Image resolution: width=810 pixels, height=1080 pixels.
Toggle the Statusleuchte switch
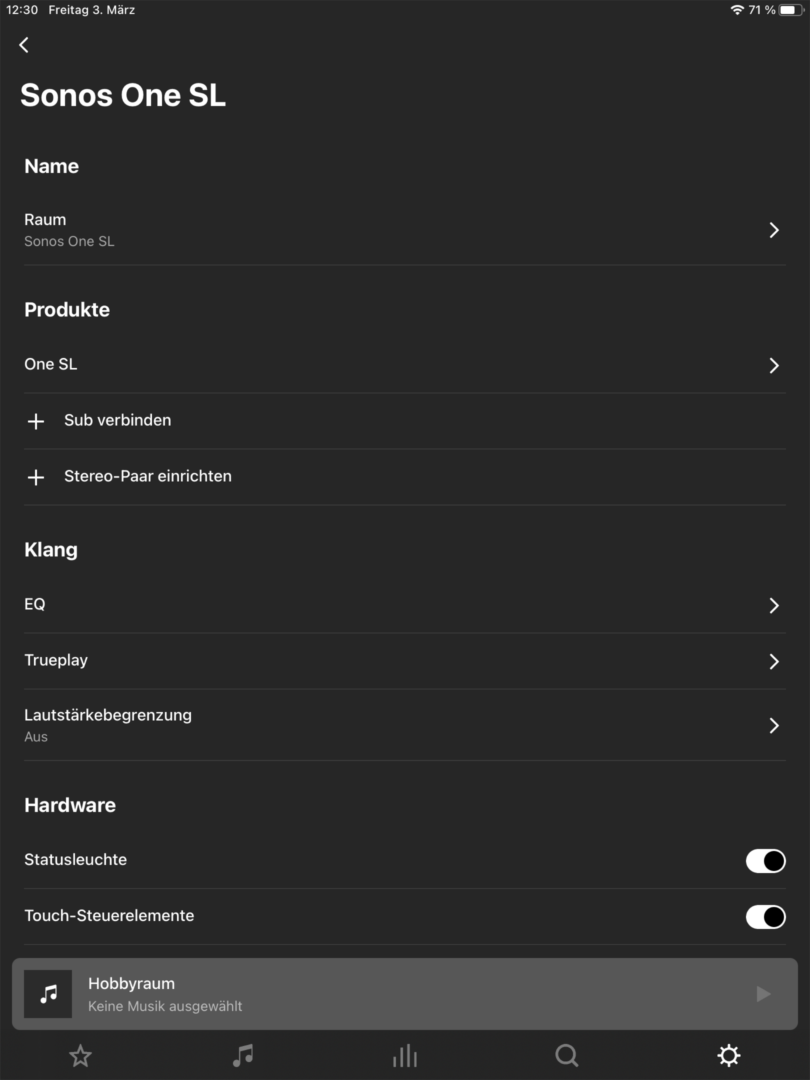[765, 861]
